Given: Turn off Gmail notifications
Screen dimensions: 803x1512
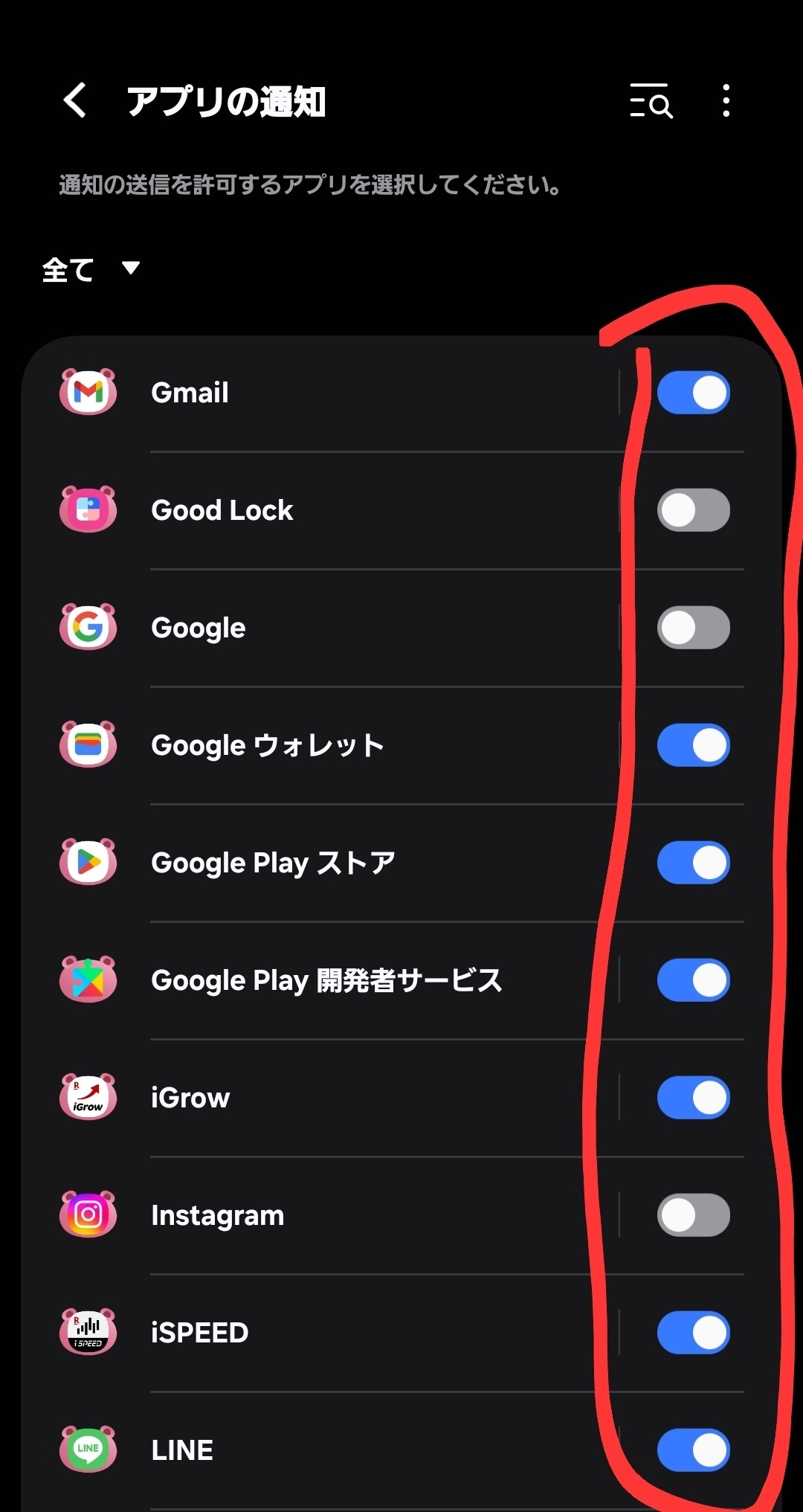Looking at the screenshot, I should pos(693,393).
